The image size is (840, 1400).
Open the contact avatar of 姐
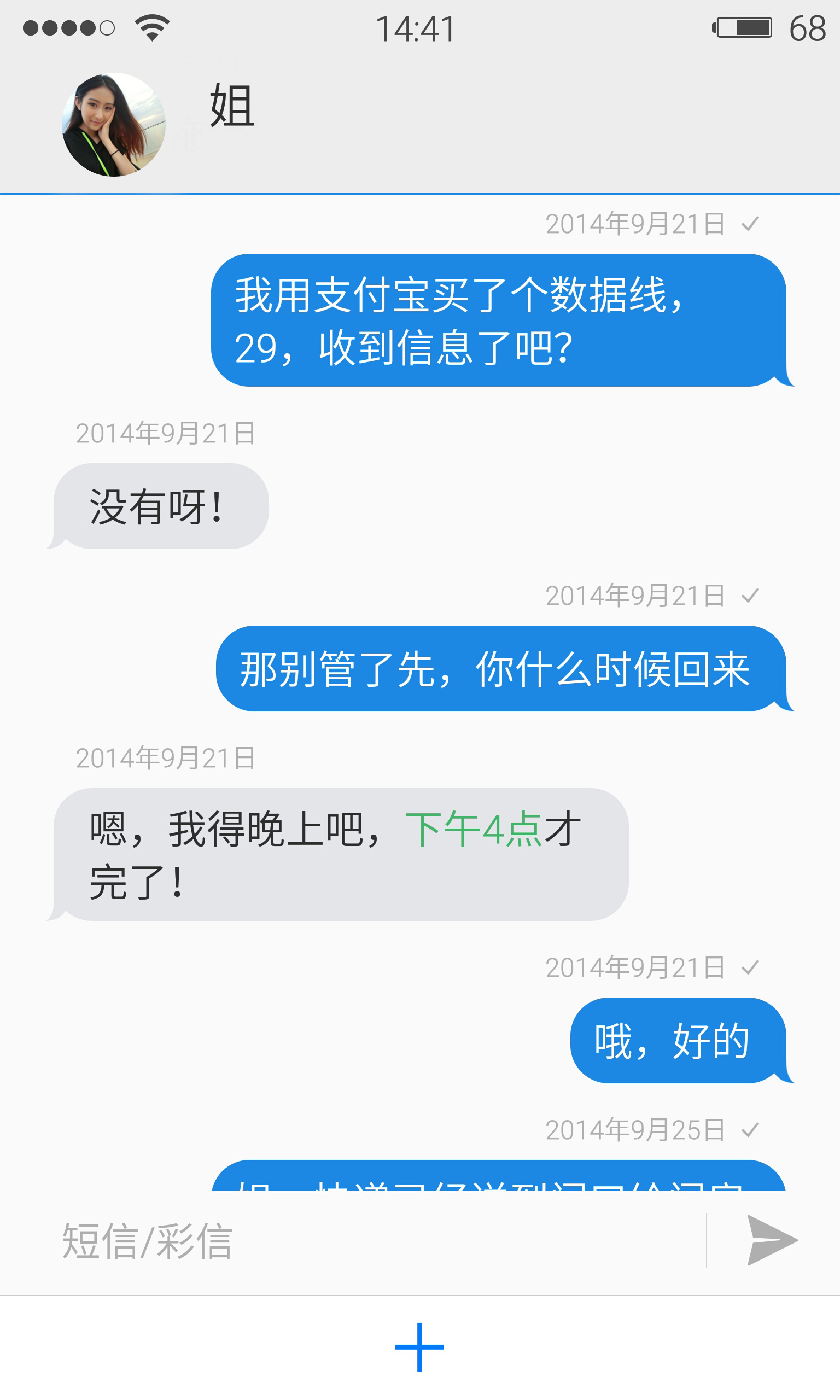113,125
